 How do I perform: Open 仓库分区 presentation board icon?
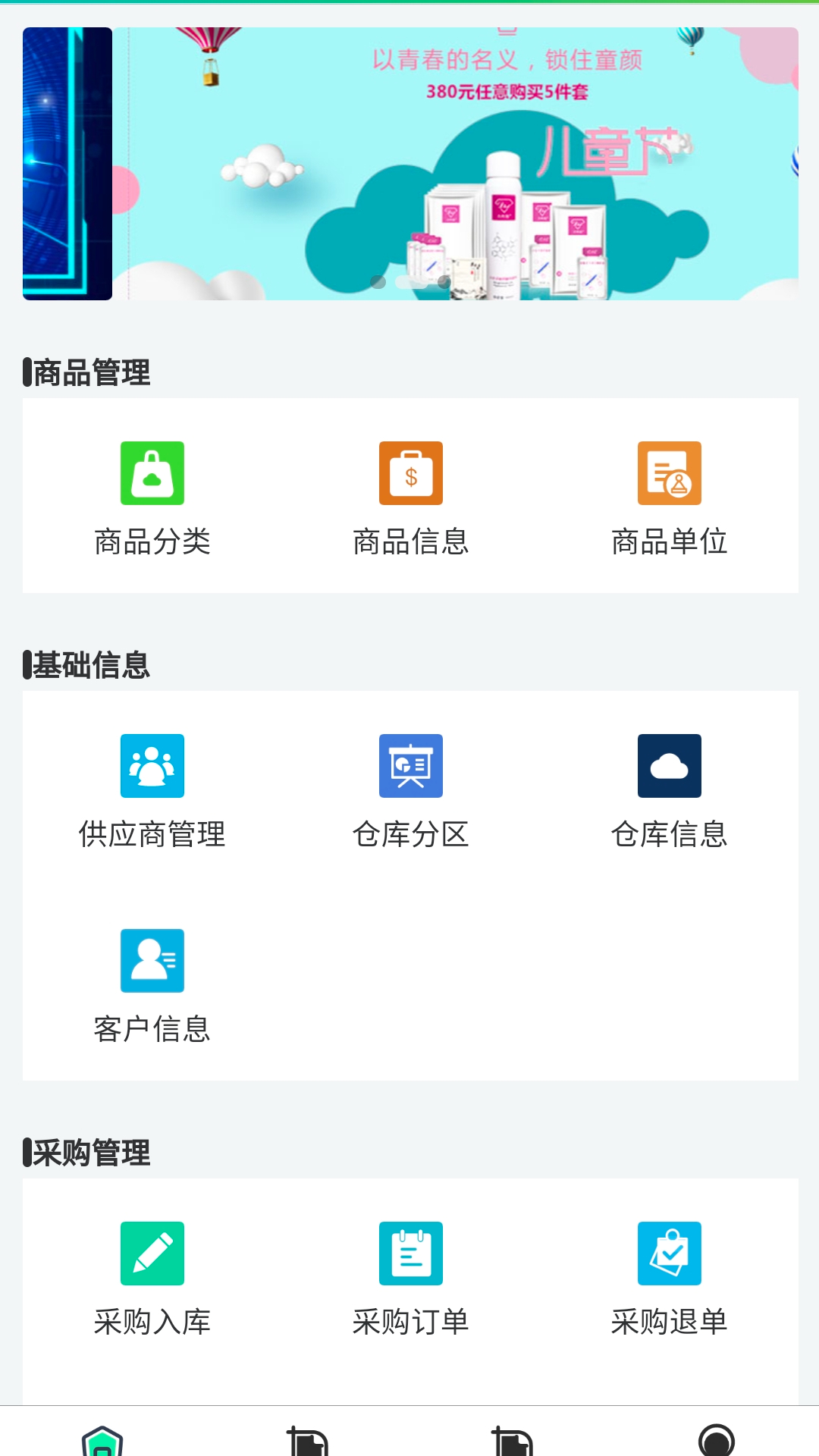410,766
